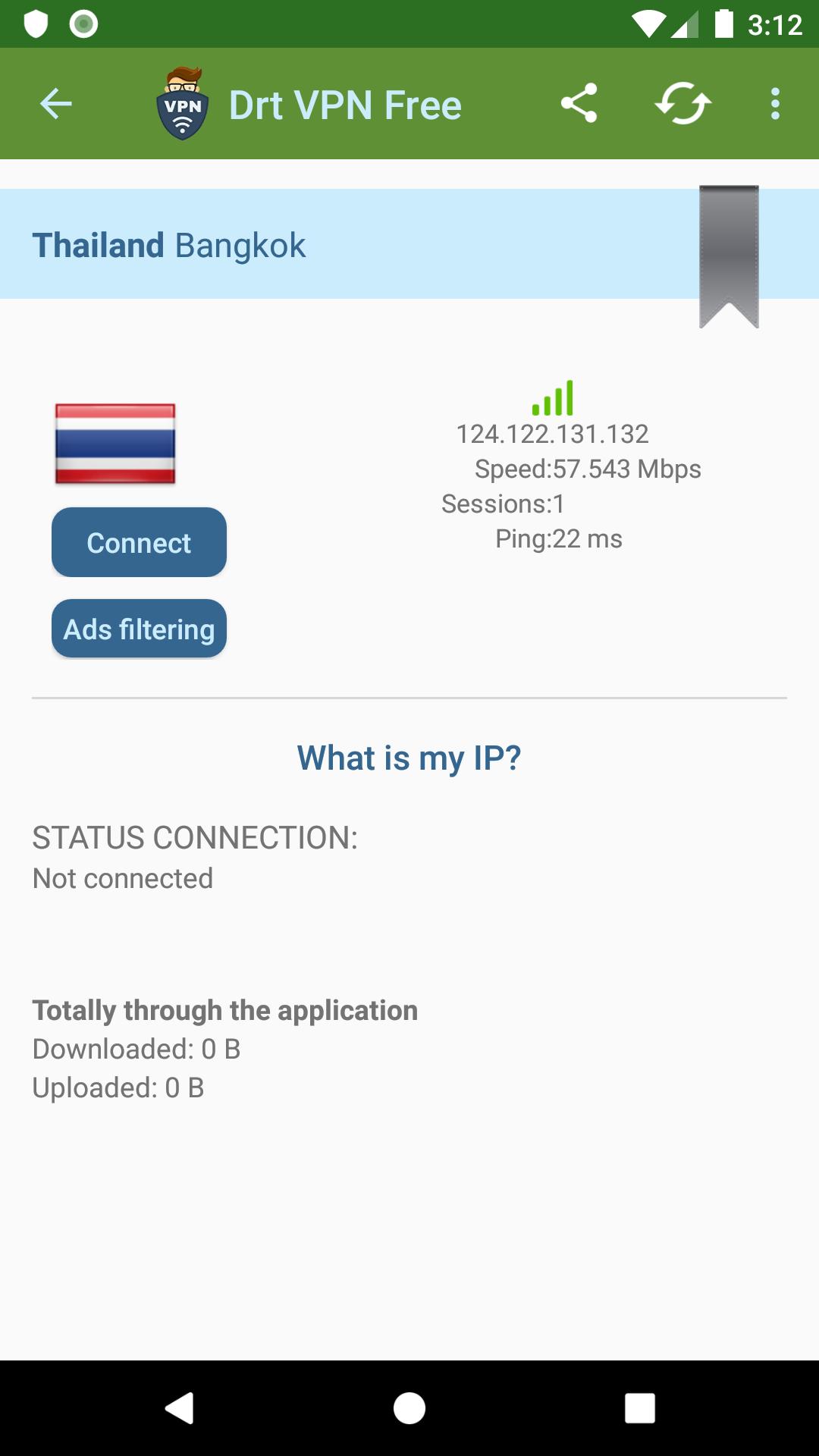
Task: Bookmark the Thailand Bangkok server
Action: coord(729,256)
